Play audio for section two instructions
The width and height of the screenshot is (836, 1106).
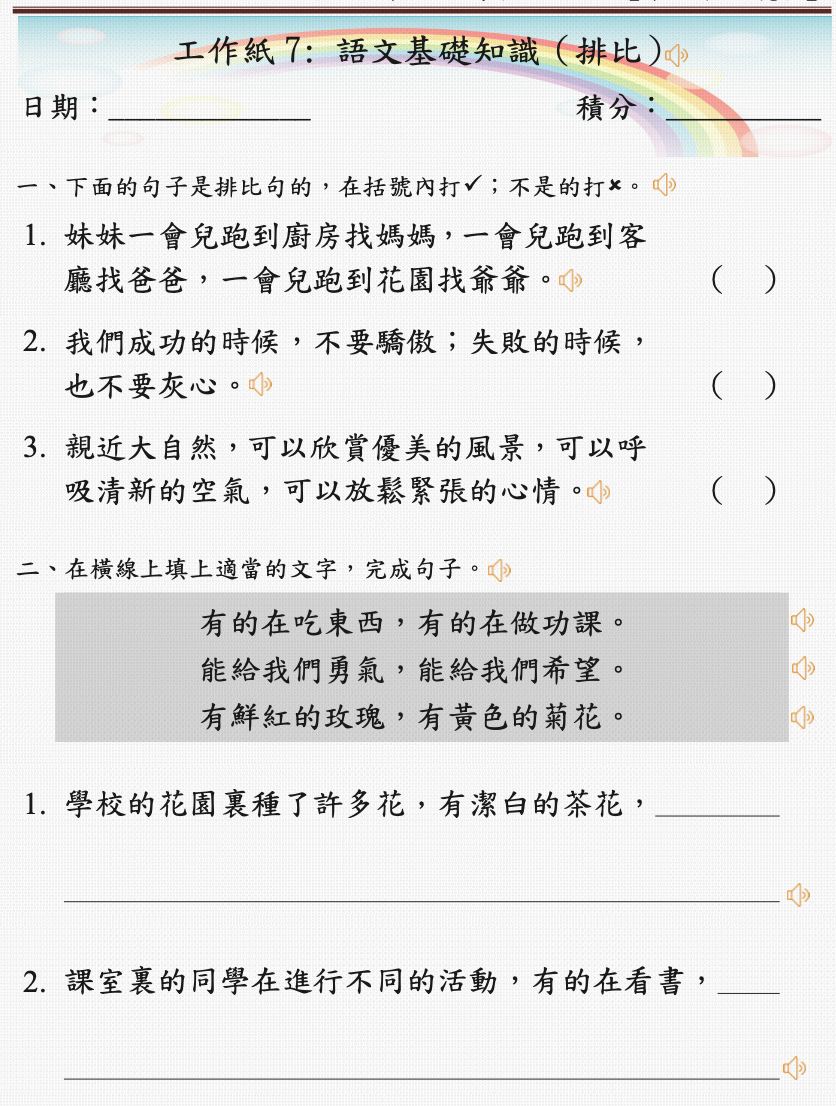(x=499, y=571)
